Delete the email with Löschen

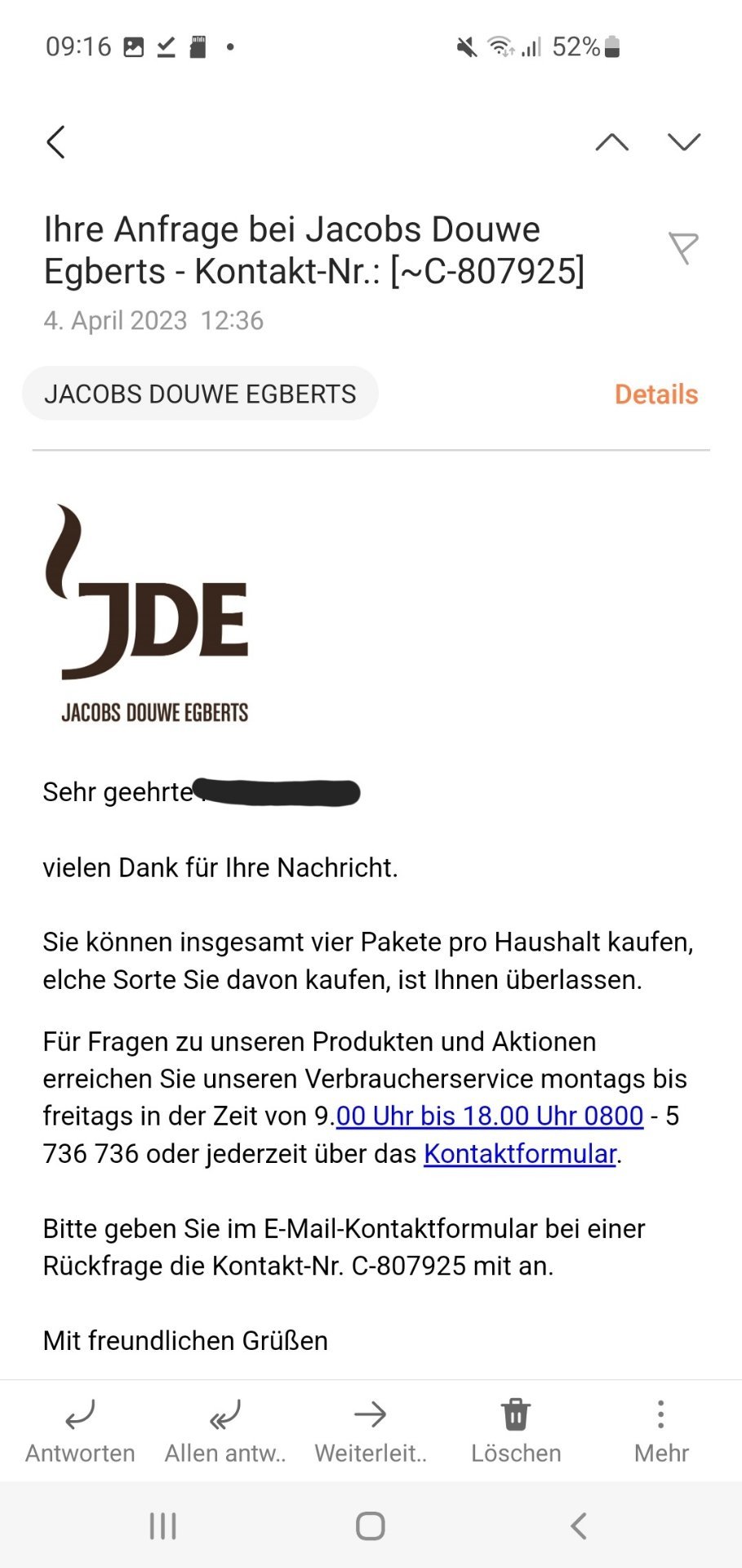tap(516, 1431)
